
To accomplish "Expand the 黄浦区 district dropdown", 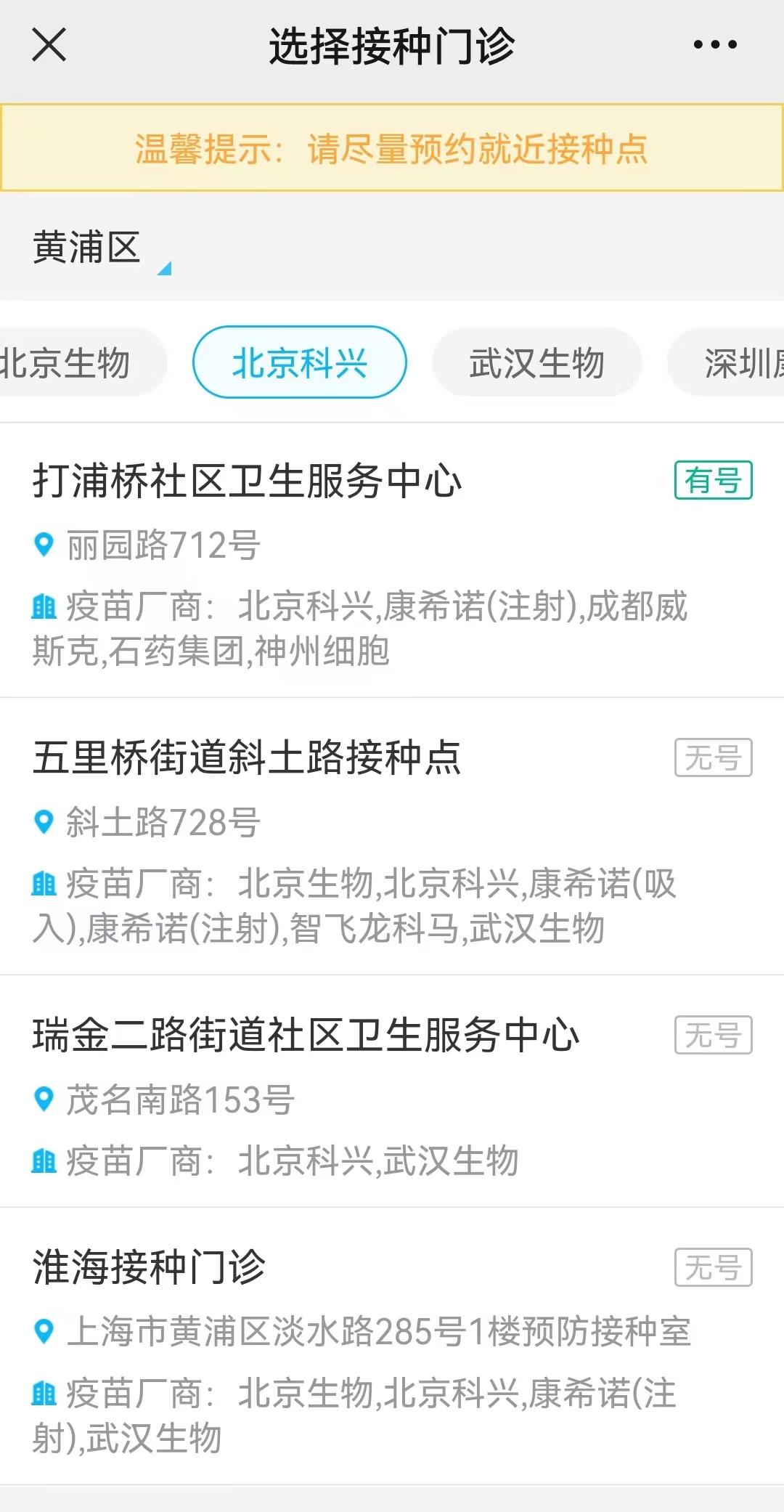I will [100, 249].
